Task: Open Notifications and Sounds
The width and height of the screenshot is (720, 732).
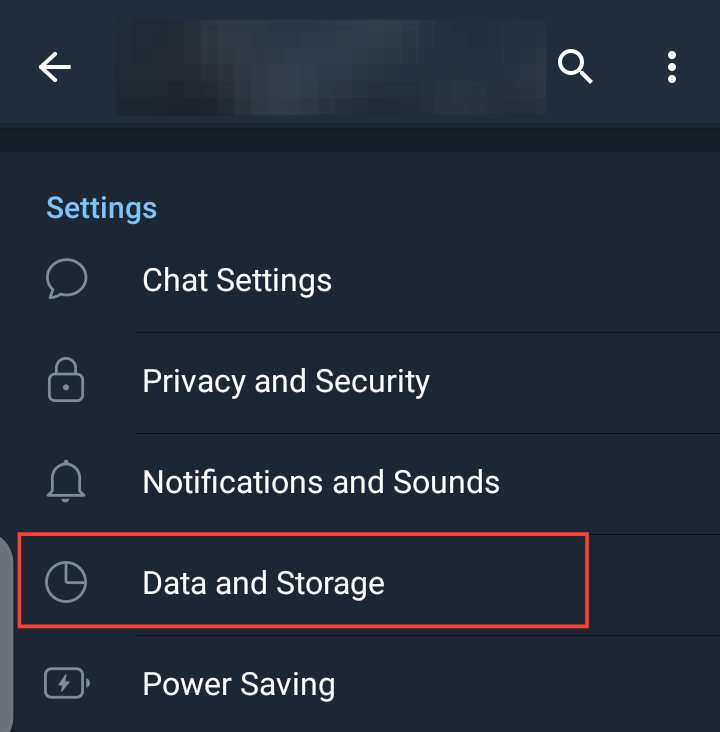Action: click(x=360, y=482)
